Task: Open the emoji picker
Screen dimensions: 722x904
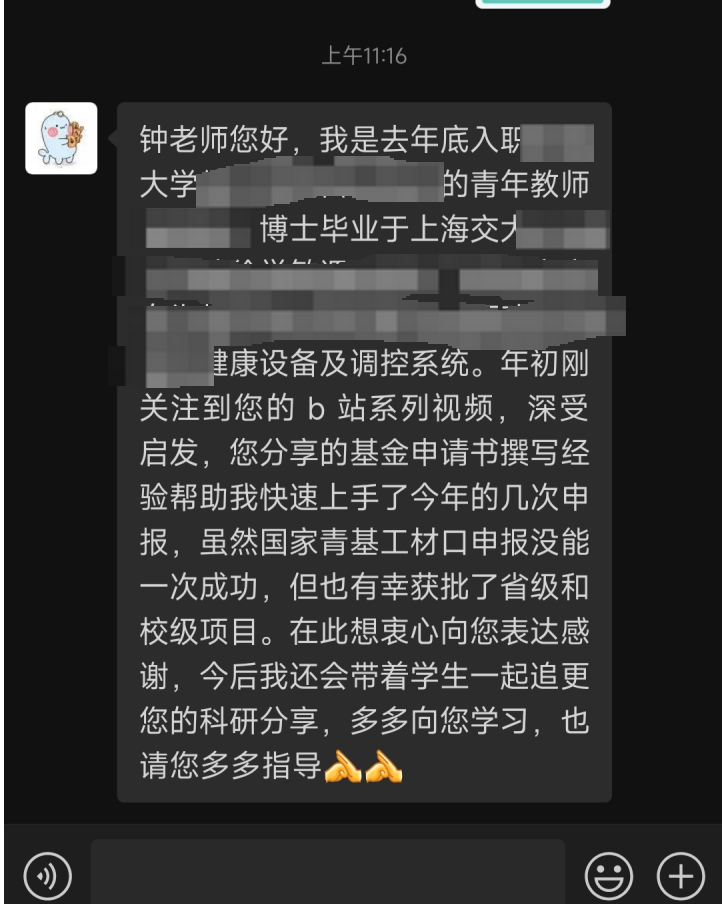Action: click(608, 877)
